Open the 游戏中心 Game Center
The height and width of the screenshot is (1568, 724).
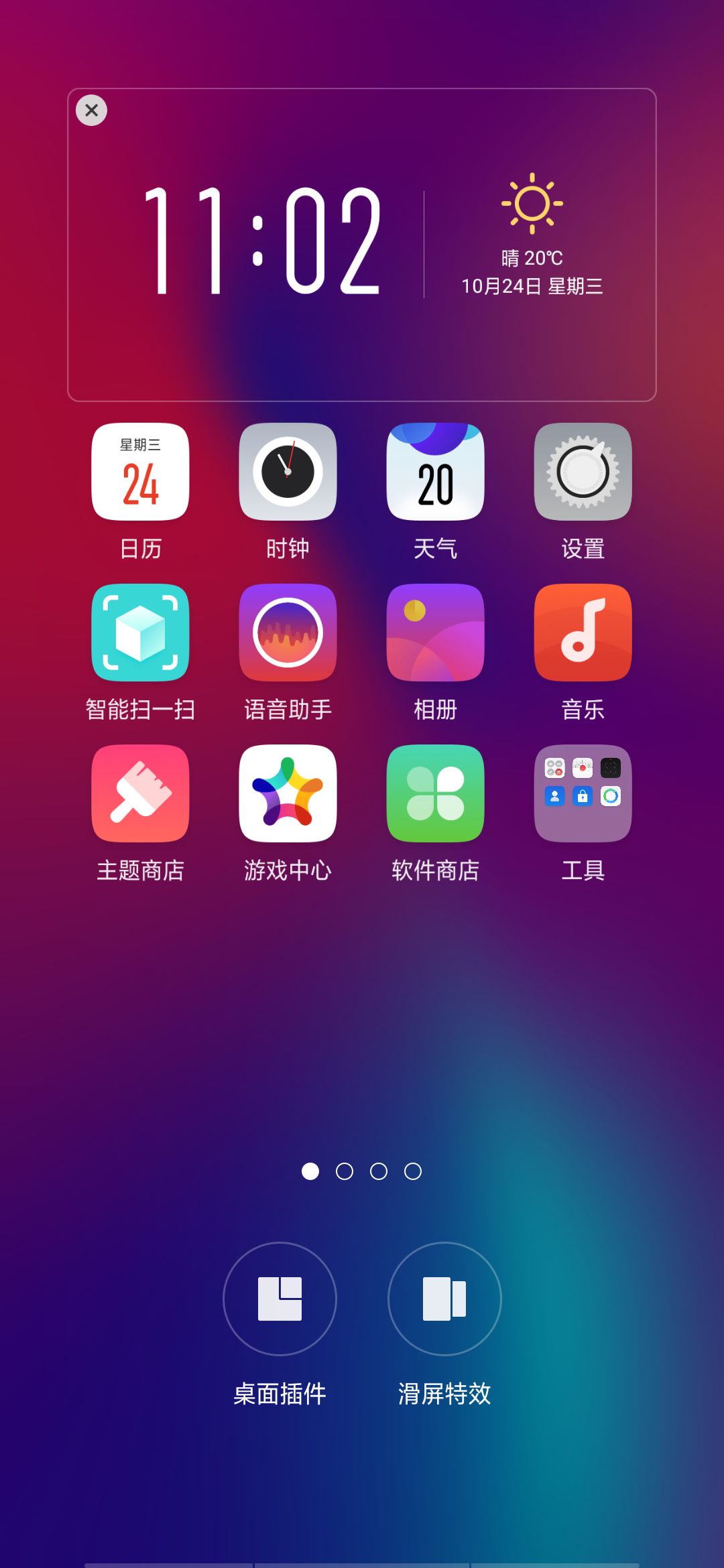287,793
